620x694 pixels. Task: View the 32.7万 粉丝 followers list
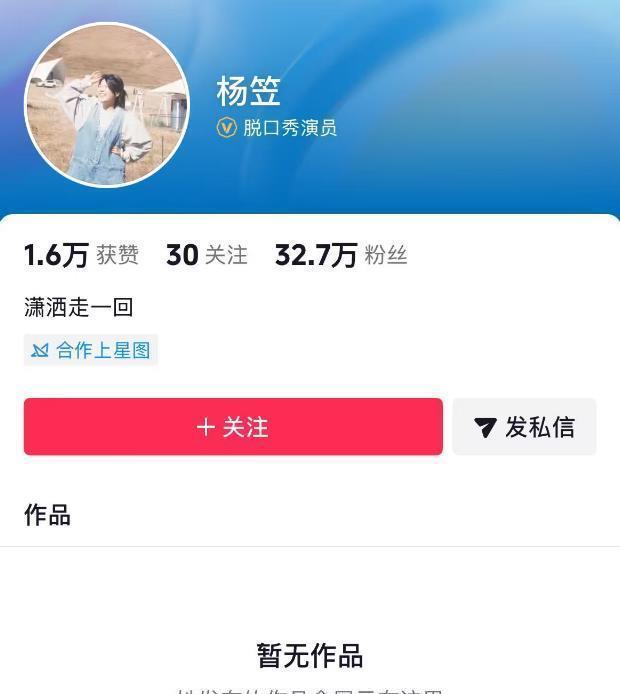pyautogui.click(x=341, y=255)
